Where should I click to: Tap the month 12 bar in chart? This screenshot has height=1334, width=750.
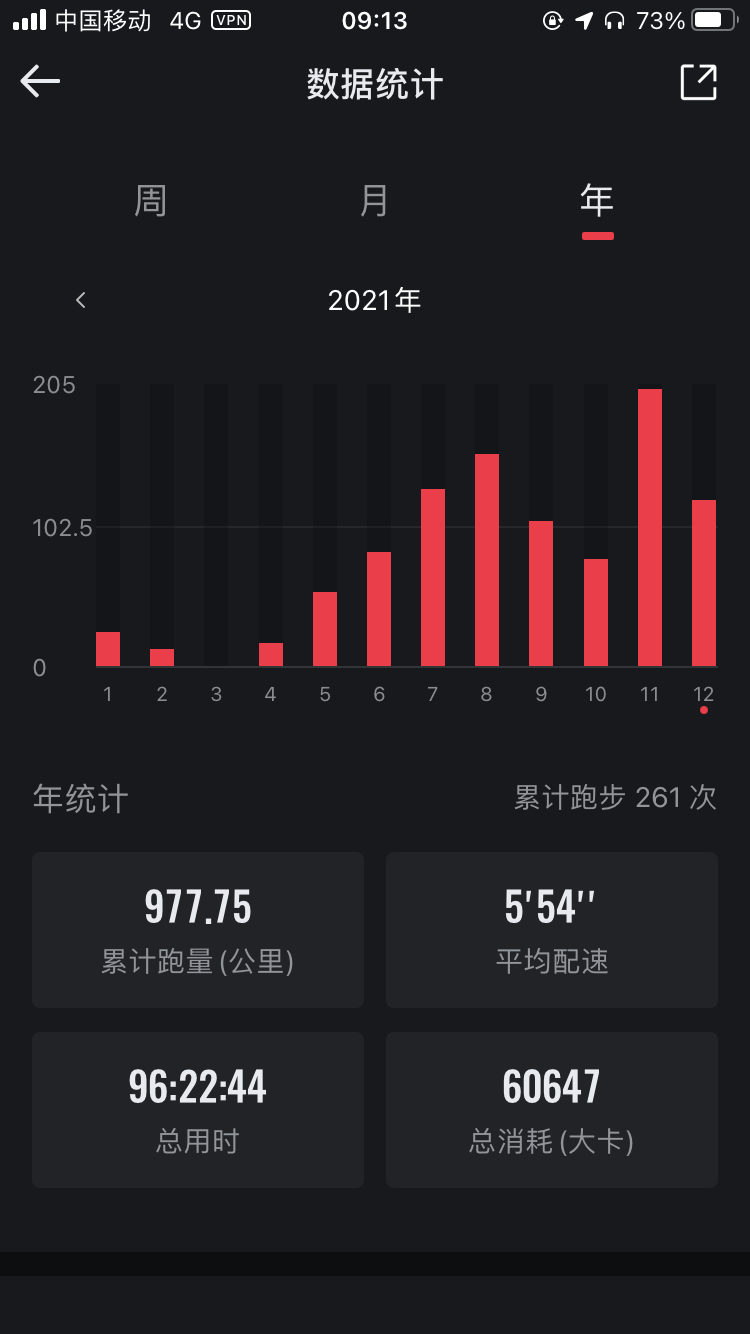coord(704,583)
